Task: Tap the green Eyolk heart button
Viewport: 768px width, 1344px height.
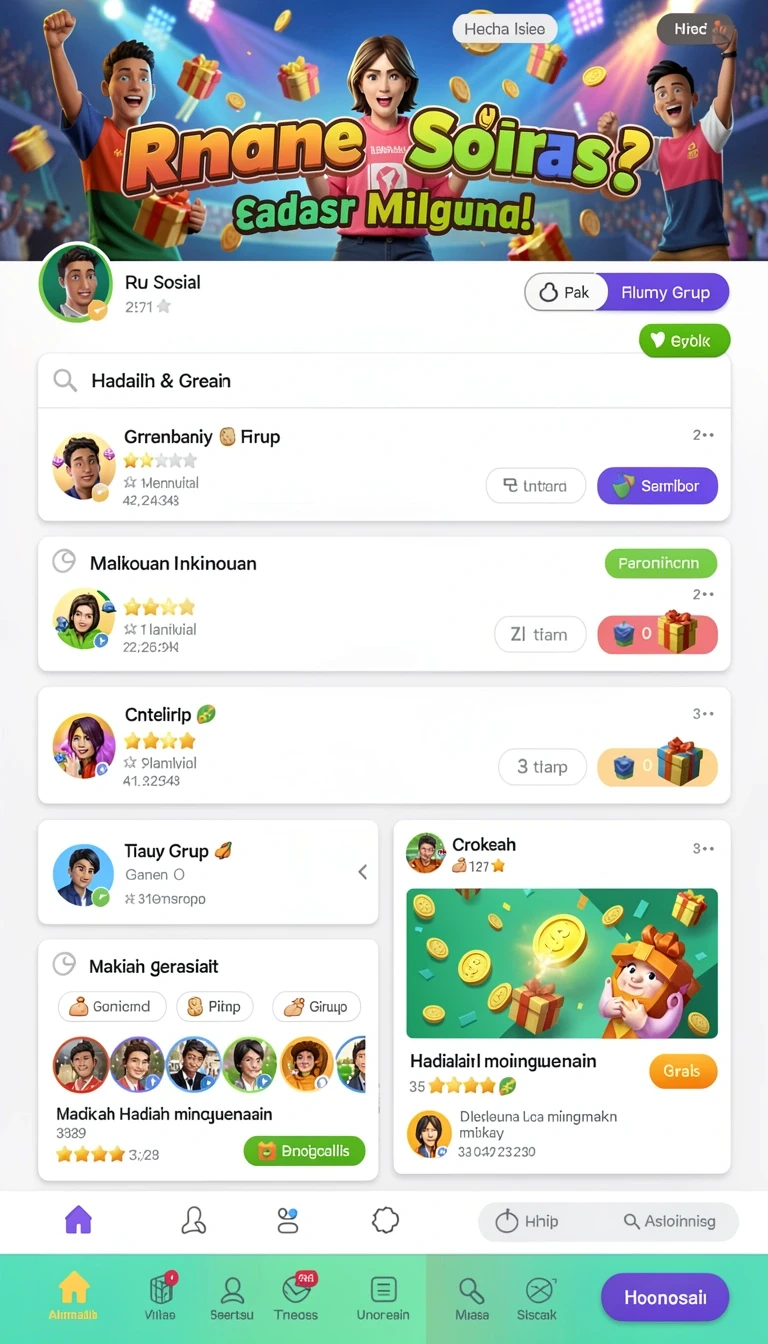Action: click(684, 341)
